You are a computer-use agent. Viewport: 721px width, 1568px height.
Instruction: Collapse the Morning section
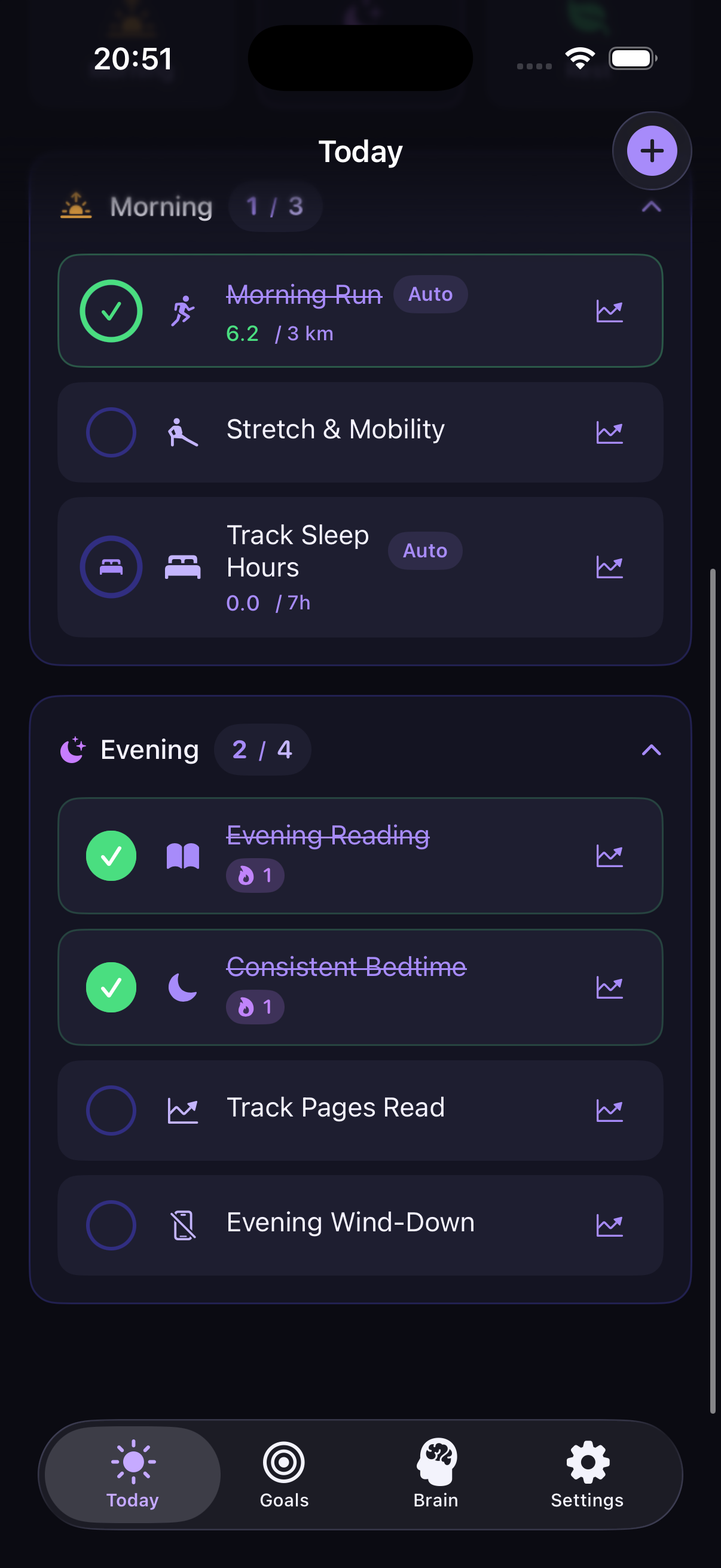[x=651, y=208]
